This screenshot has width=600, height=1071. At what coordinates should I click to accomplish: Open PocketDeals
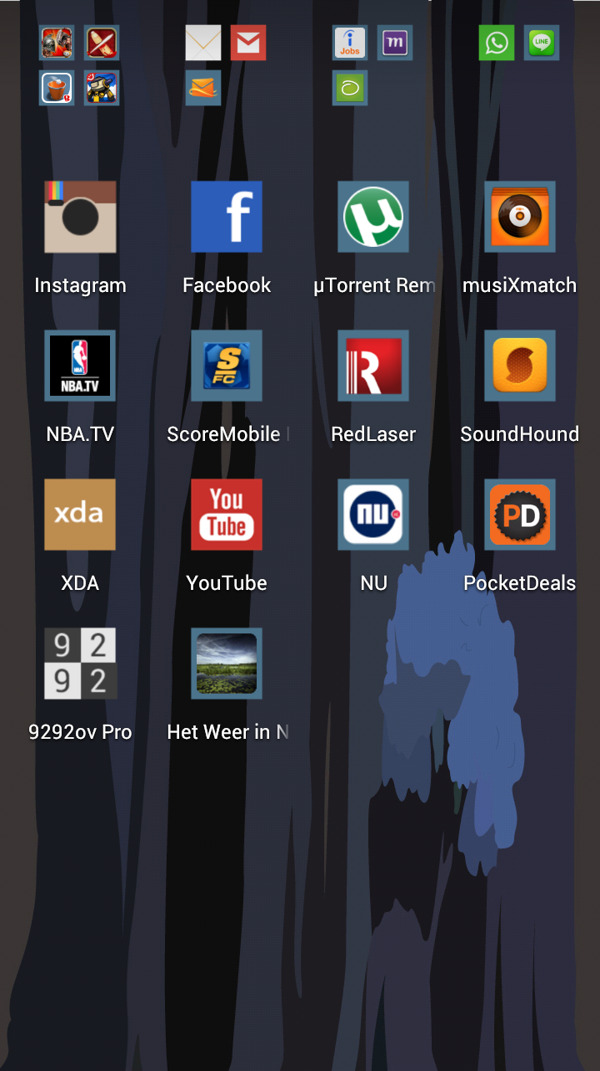coord(520,515)
